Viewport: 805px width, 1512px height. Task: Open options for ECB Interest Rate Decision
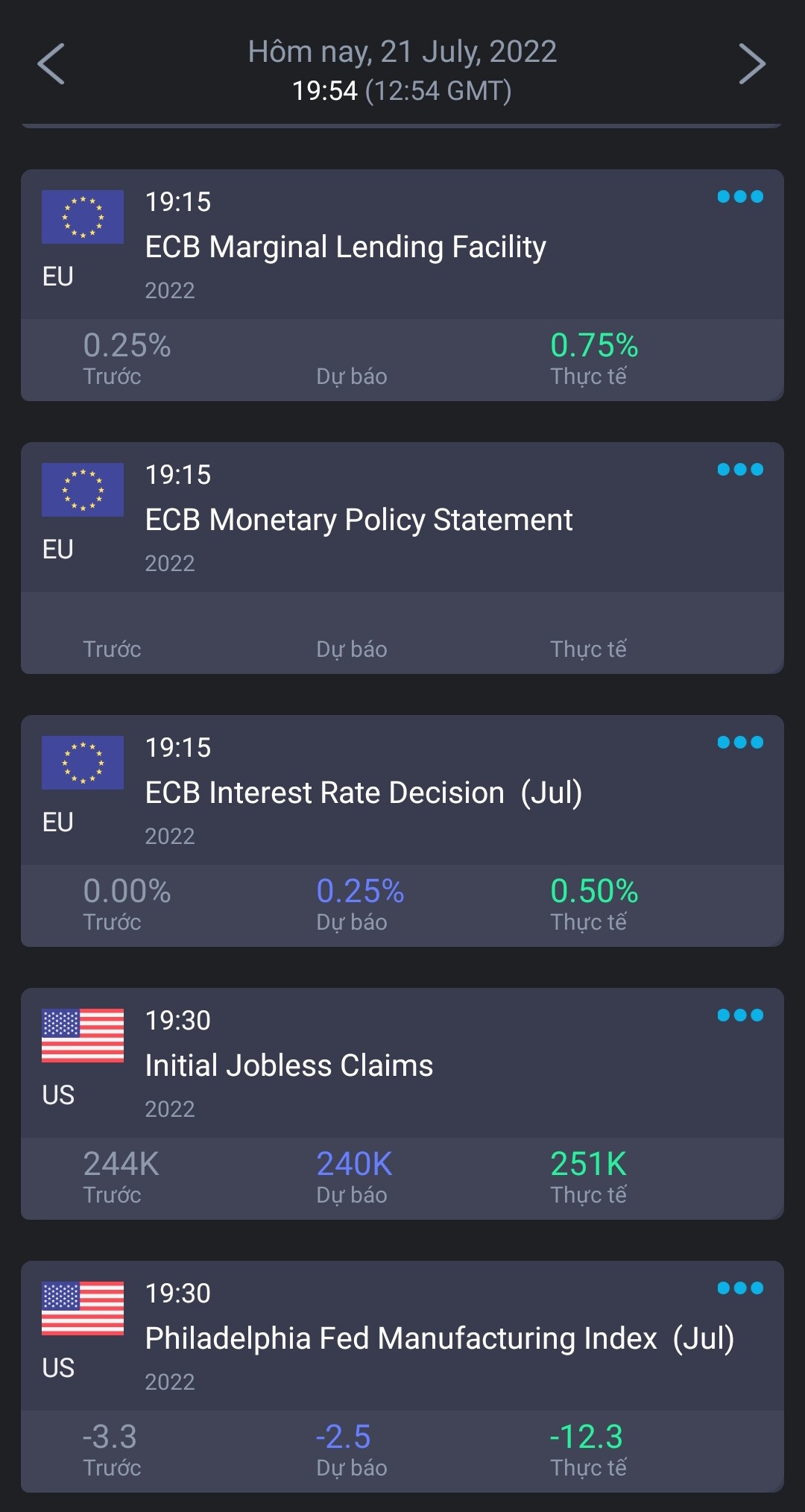[x=739, y=743]
